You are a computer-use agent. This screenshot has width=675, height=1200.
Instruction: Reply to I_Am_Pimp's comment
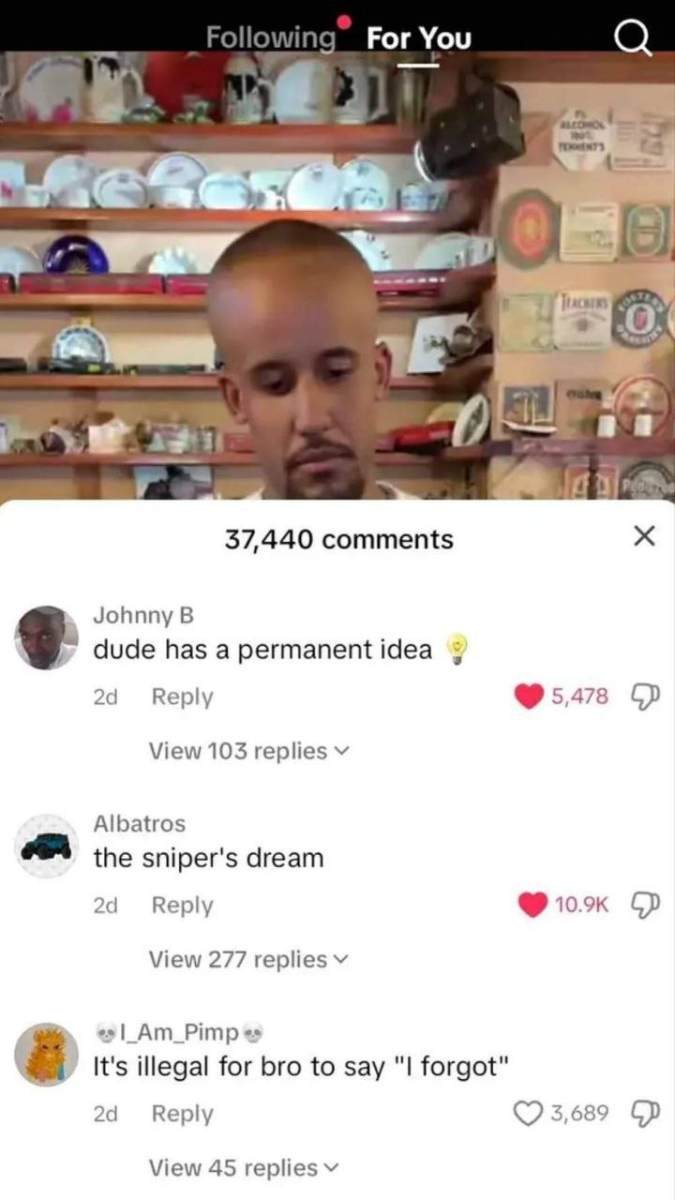coord(181,1113)
